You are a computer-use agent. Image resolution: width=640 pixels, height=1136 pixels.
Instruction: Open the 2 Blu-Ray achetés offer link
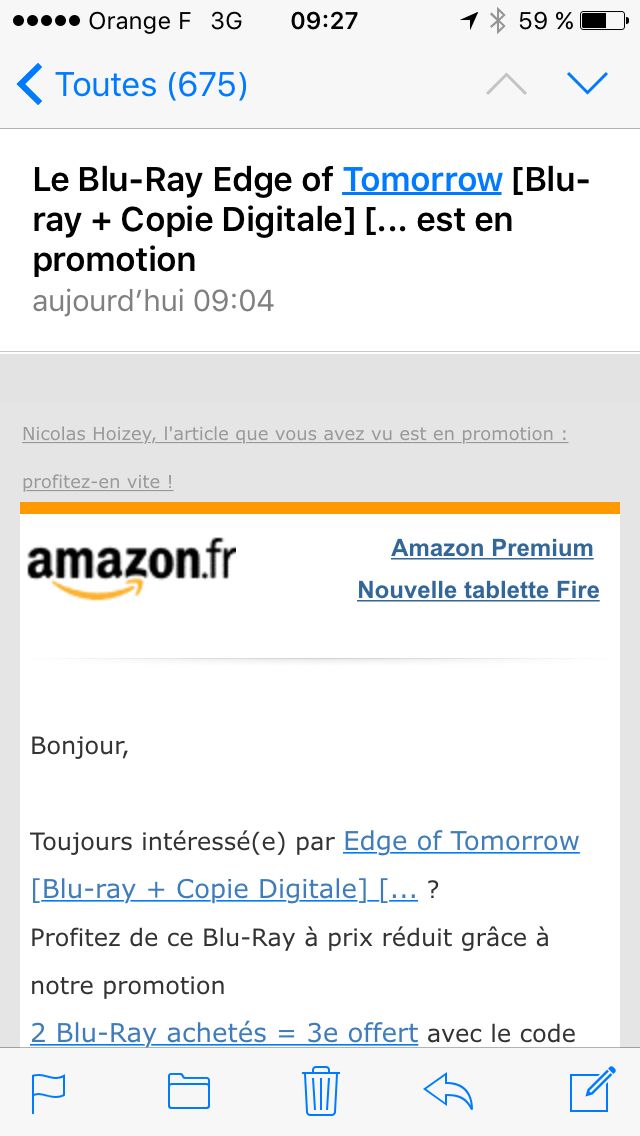(x=224, y=1033)
